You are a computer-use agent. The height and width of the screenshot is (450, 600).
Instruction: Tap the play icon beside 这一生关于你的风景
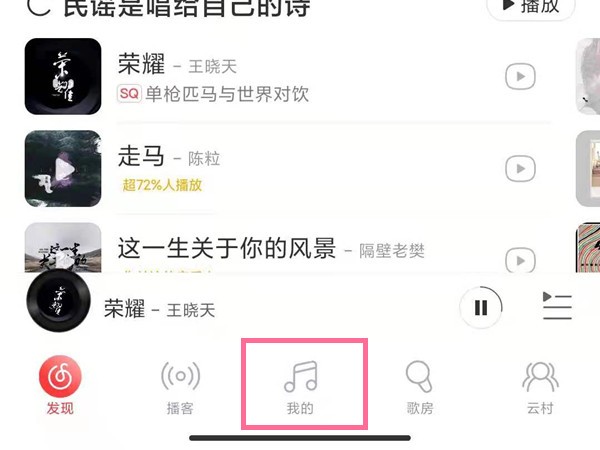point(519,260)
